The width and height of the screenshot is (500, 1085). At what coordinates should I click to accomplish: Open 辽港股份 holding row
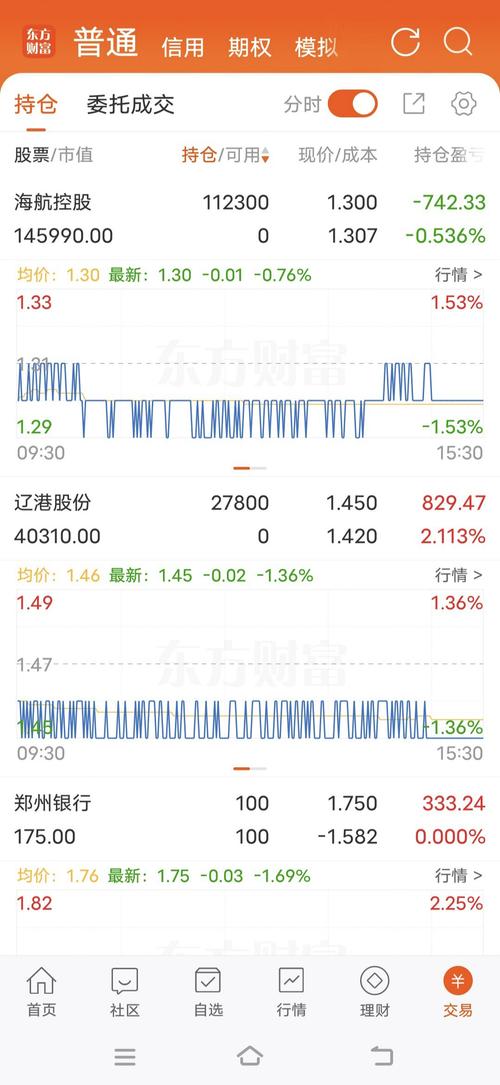point(250,519)
